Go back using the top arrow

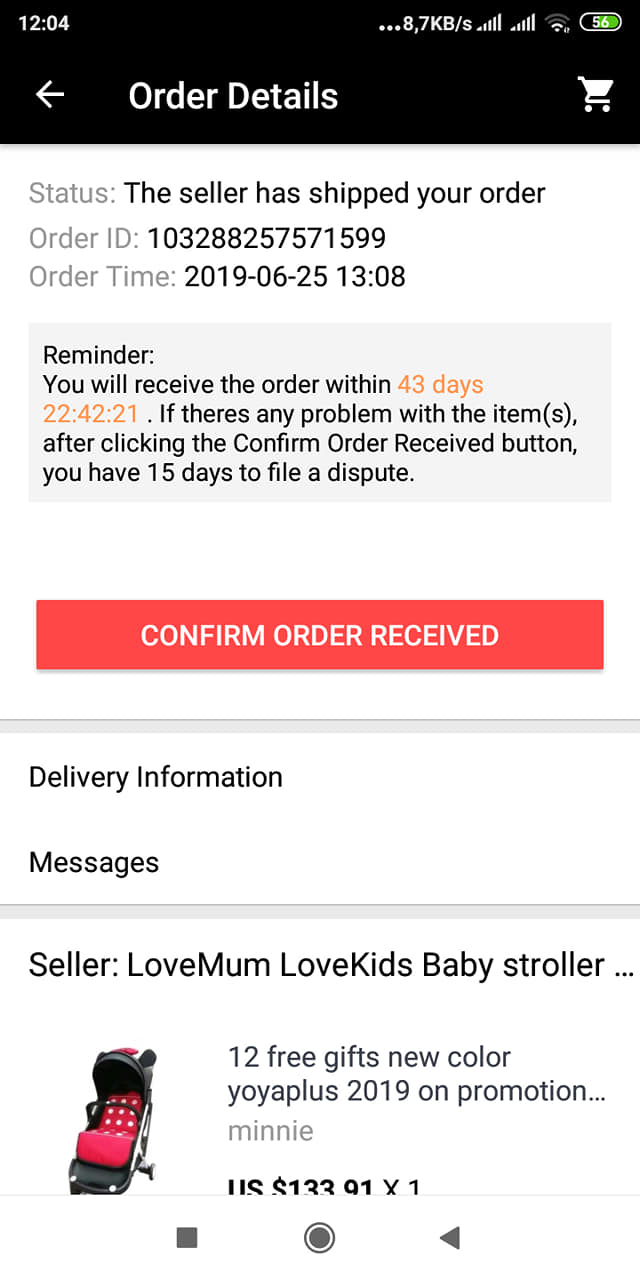tap(49, 95)
